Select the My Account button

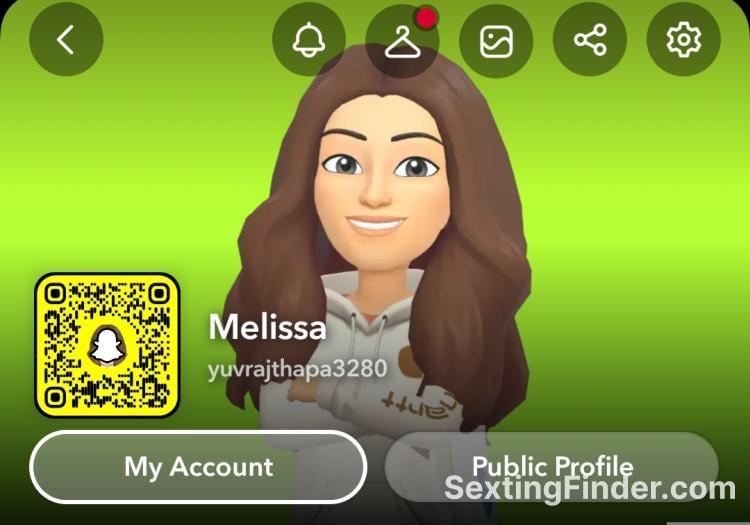pos(198,467)
